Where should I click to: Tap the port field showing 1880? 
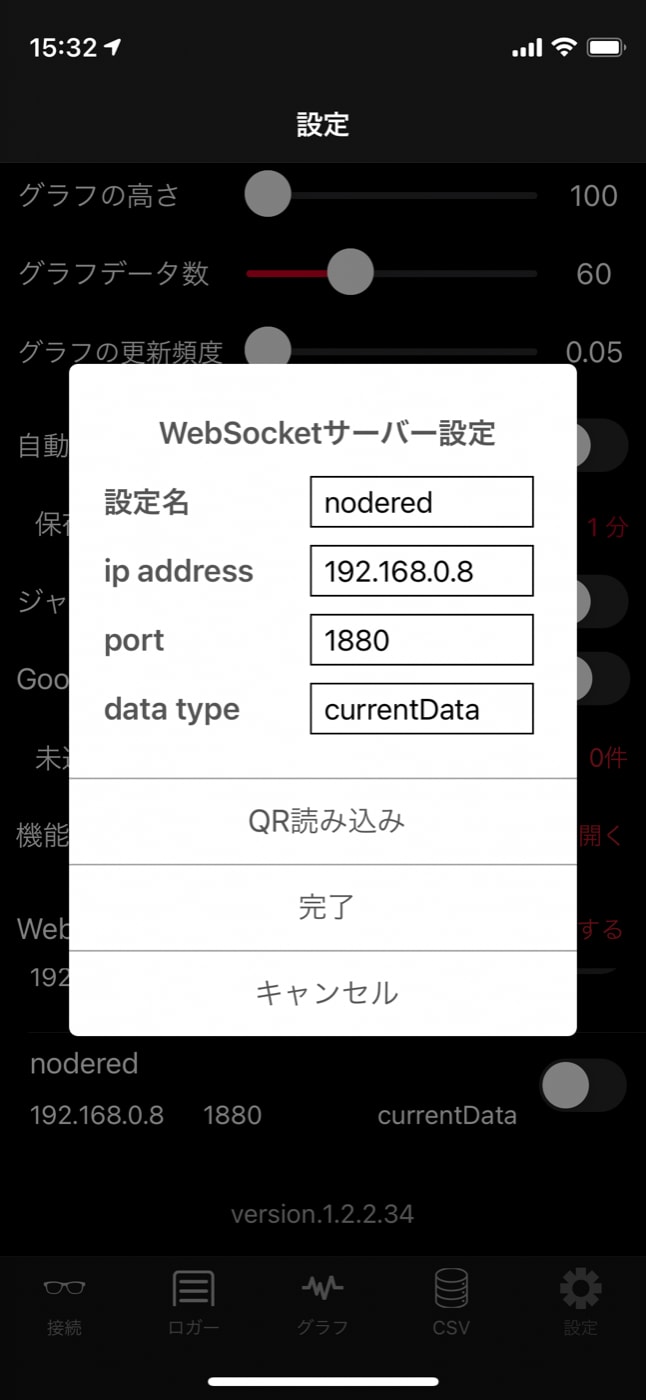[x=421, y=640]
